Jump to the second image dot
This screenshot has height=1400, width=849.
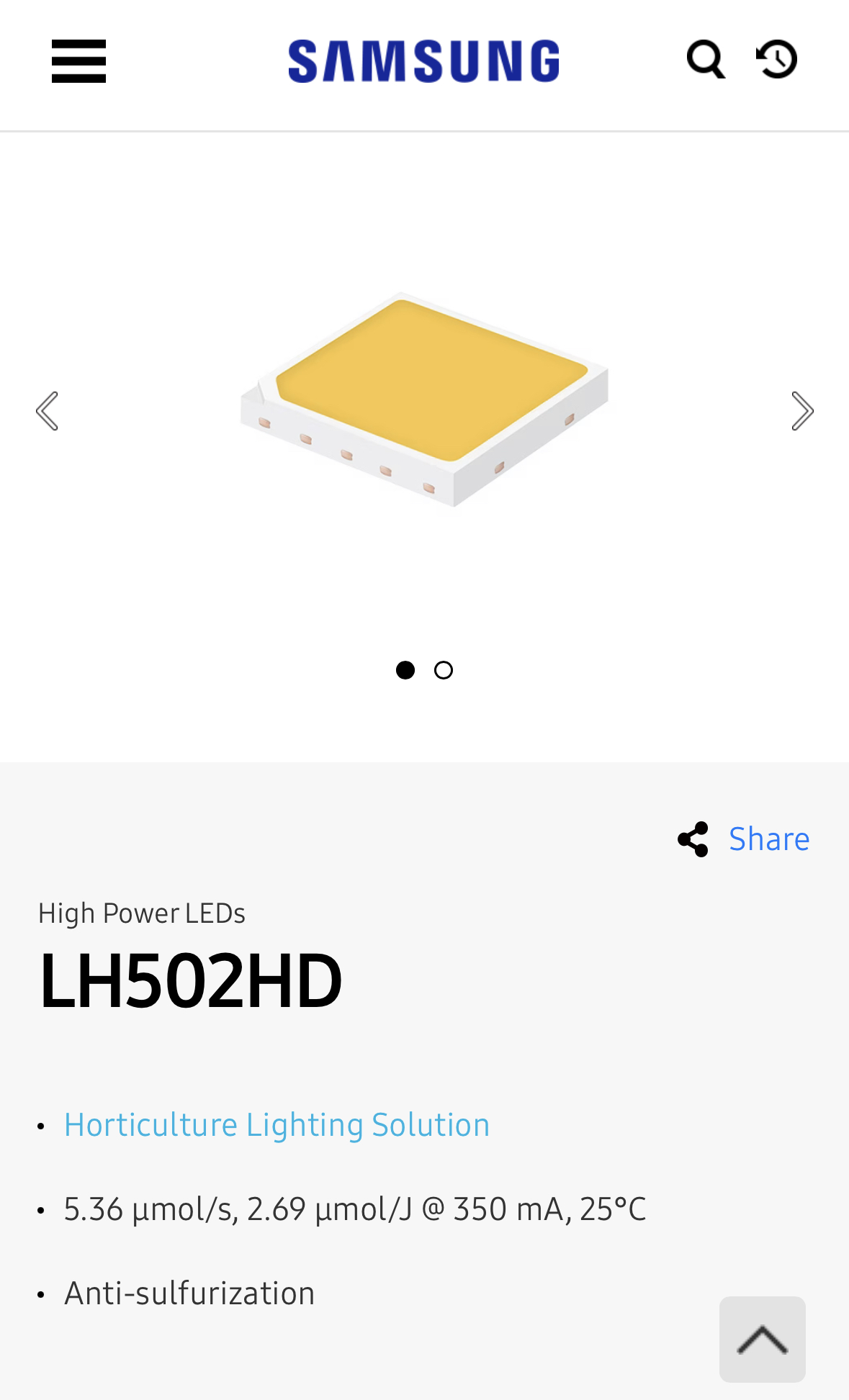[444, 670]
